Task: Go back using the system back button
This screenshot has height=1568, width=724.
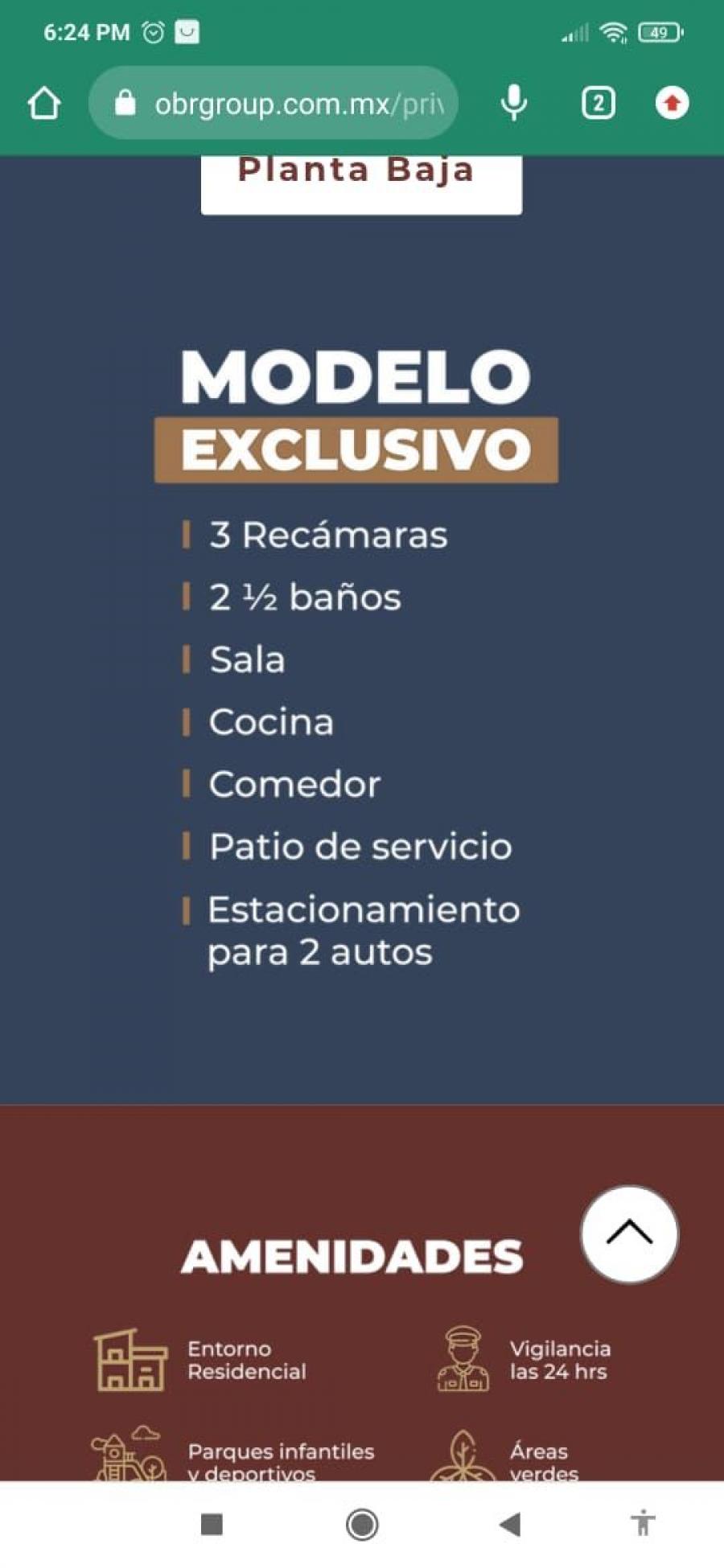Action: click(509, 1524)
